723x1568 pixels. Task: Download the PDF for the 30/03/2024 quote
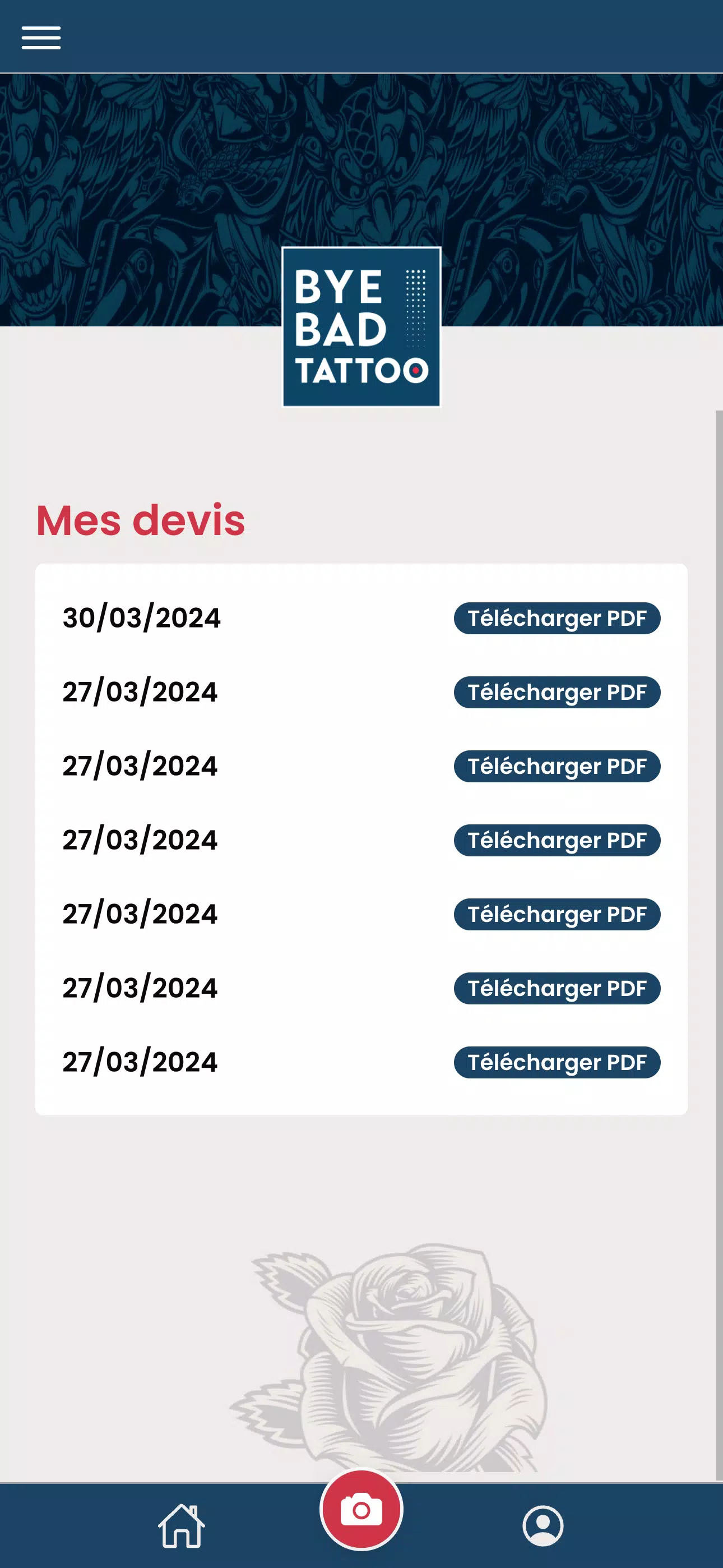click(x=557, y=618)
